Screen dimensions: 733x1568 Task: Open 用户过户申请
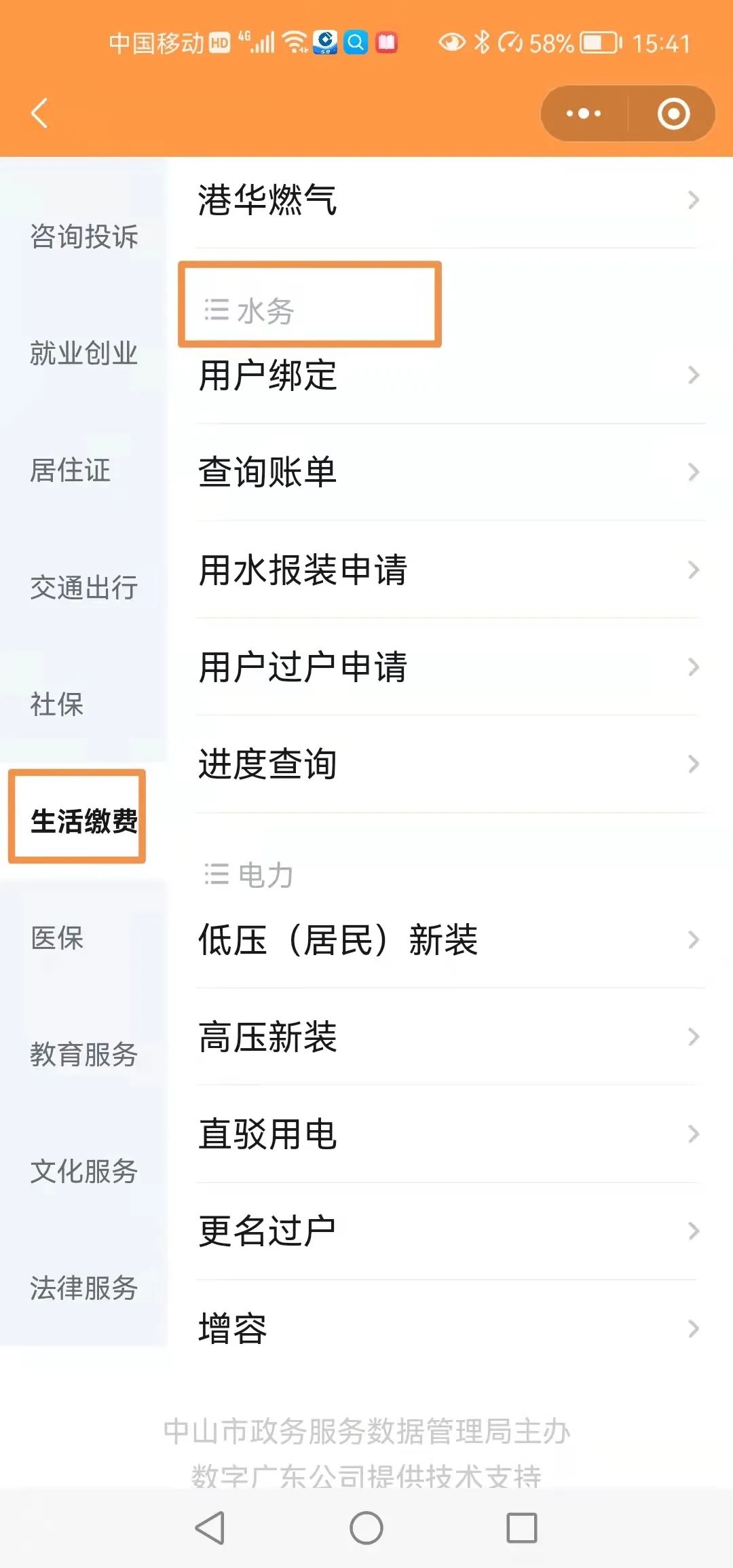pyautogui.click(x=448, y=667)
